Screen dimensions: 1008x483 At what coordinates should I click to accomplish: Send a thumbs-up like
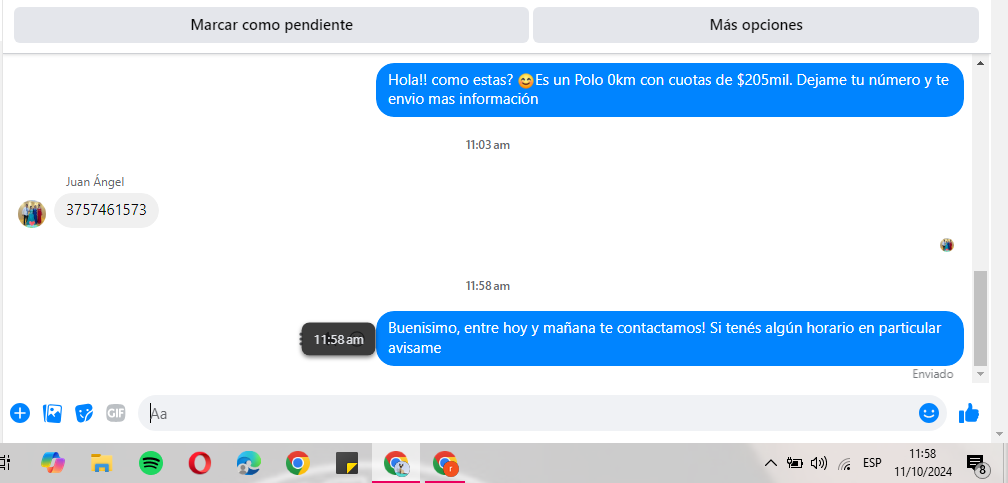tap(969, 413)
